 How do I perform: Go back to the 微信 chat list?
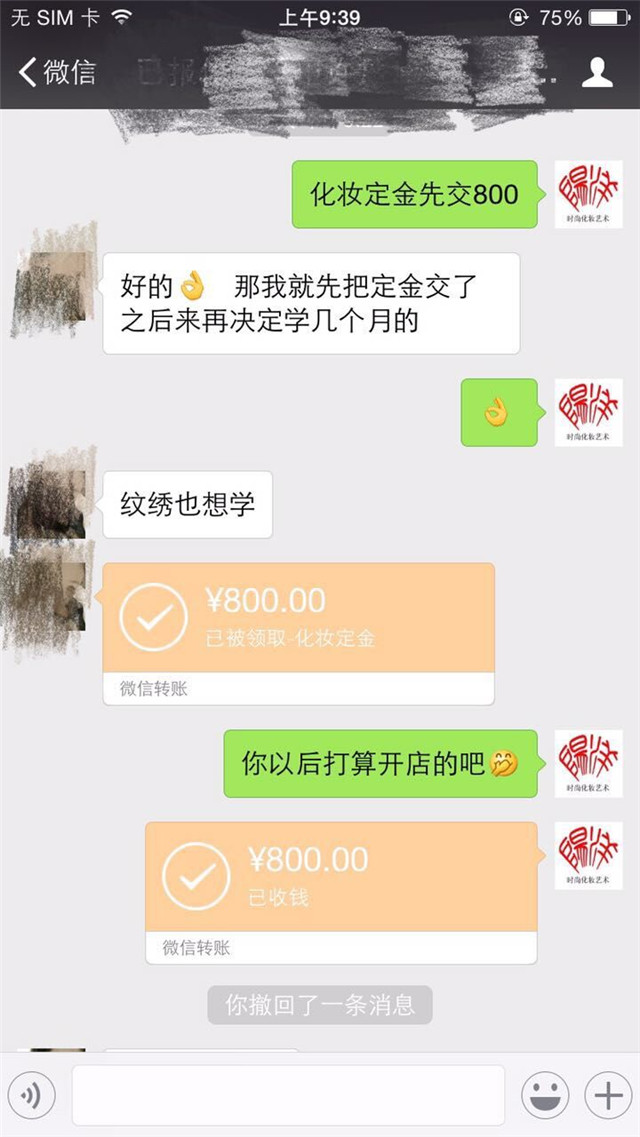pos(55,72)
